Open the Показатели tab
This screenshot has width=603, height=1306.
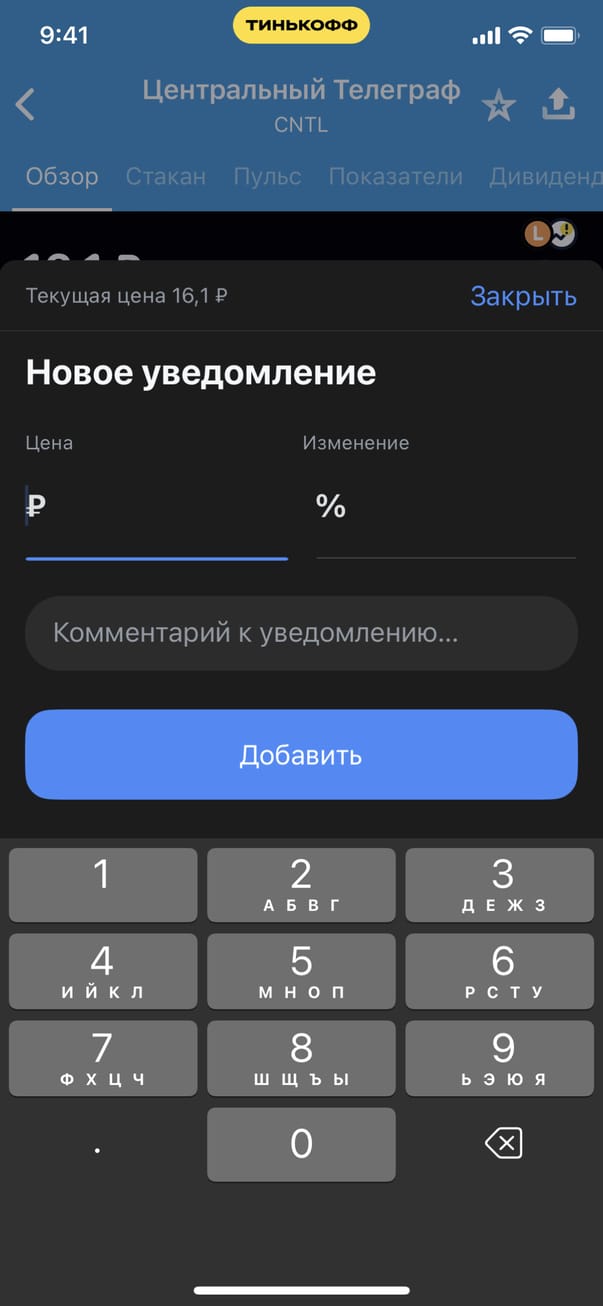(x=395, y=177)
